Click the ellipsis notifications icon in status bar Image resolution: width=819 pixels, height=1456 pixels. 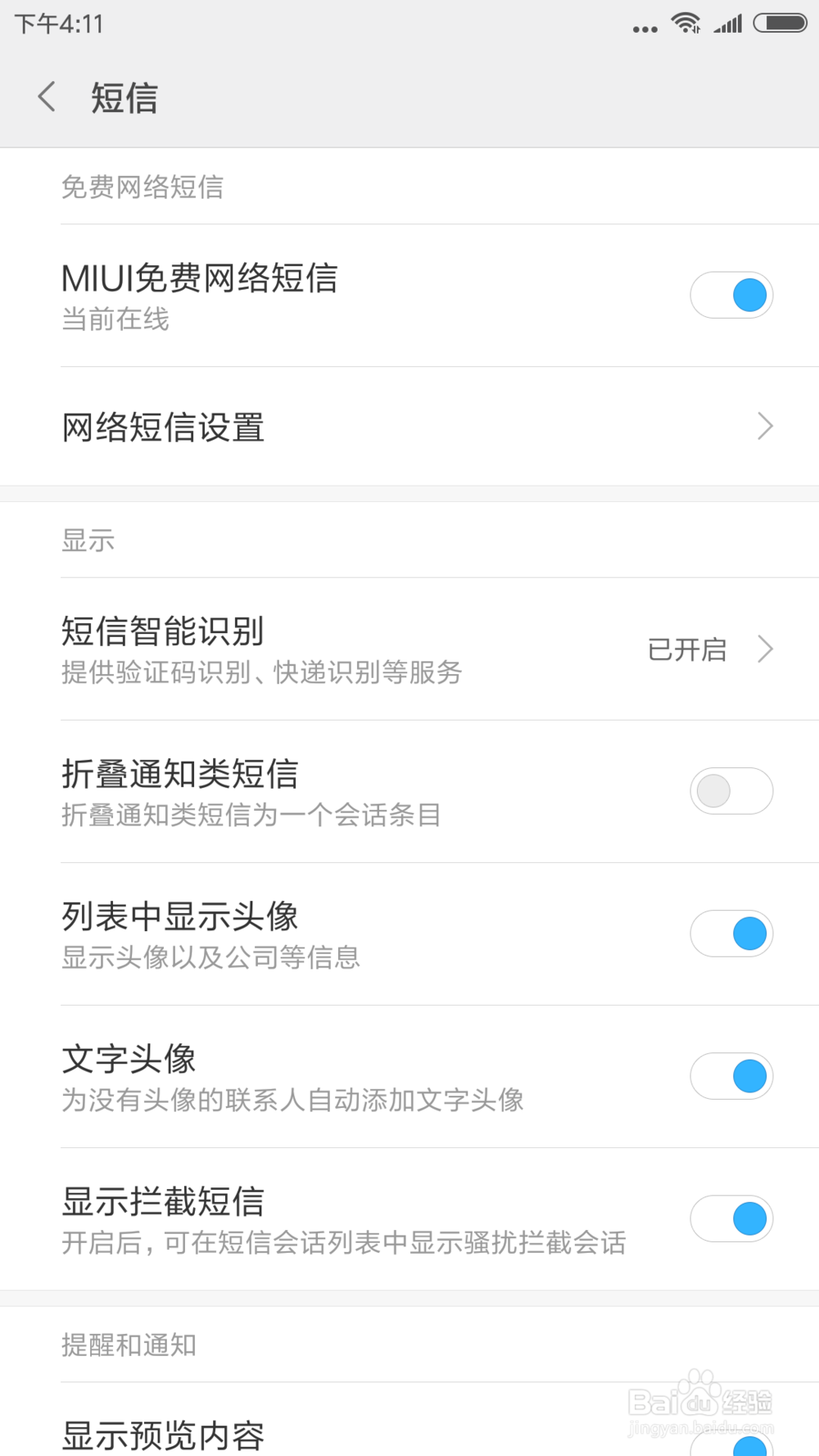pyautogui.click(x=644, y=27)
